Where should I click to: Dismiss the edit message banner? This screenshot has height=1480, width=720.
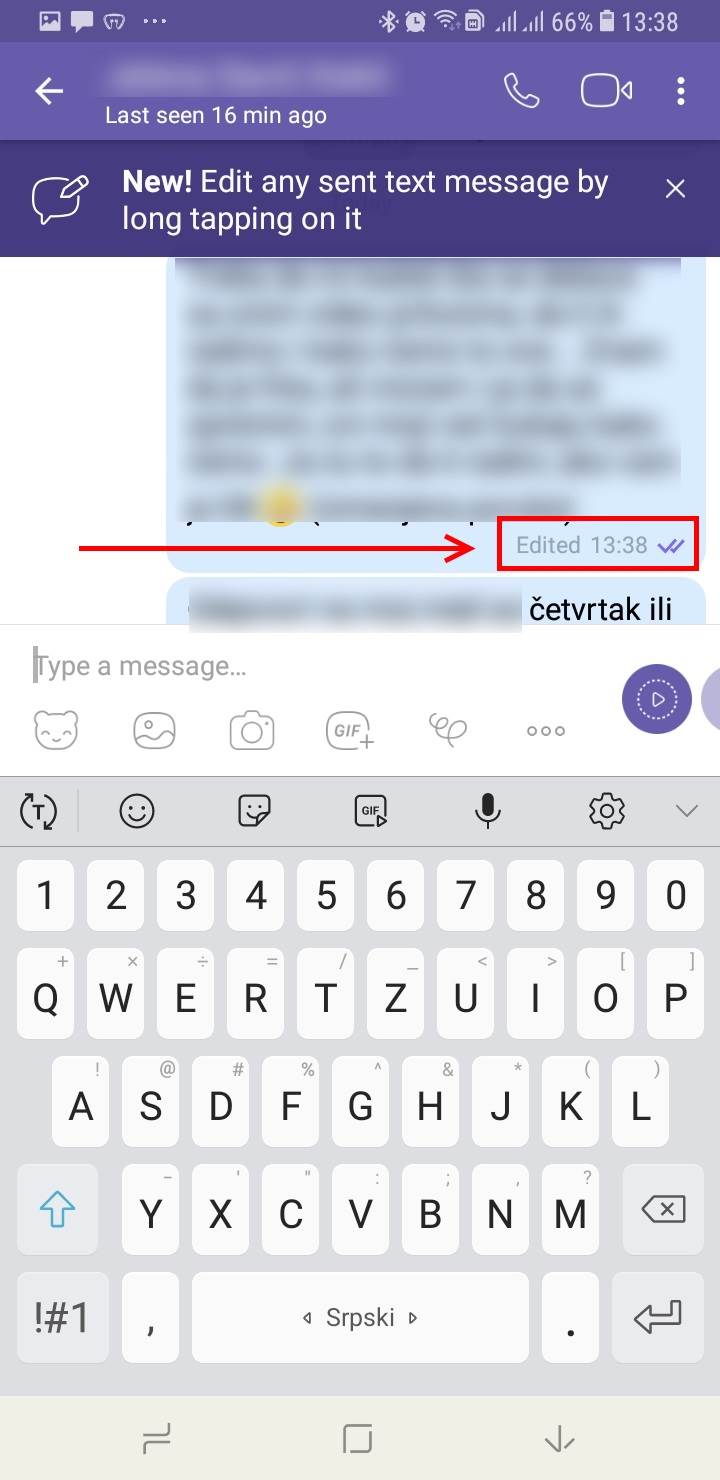click(x=676, y=188)
